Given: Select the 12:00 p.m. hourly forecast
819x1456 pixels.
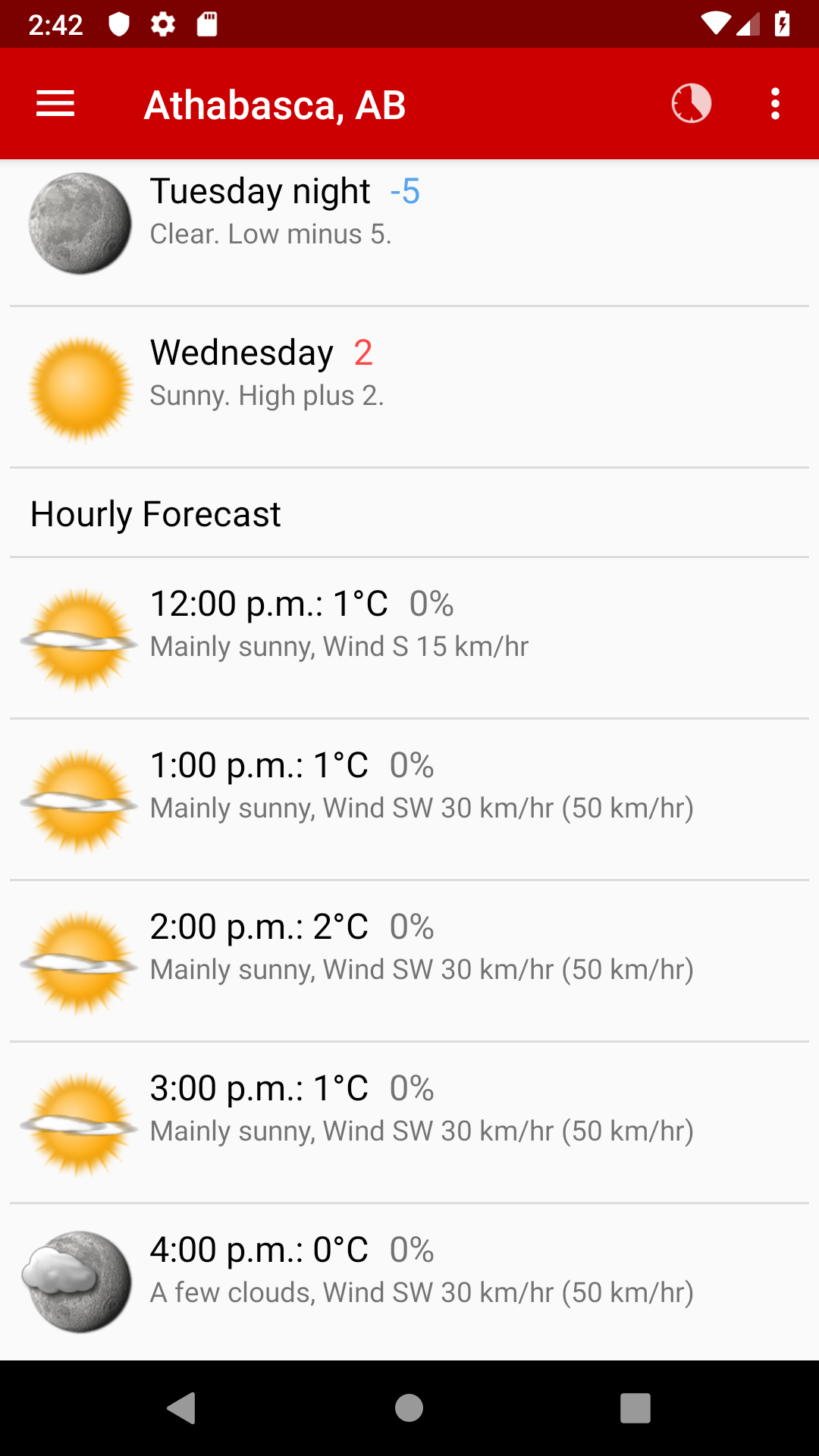Looking at the screenshot, I should [x=409, y=639].
